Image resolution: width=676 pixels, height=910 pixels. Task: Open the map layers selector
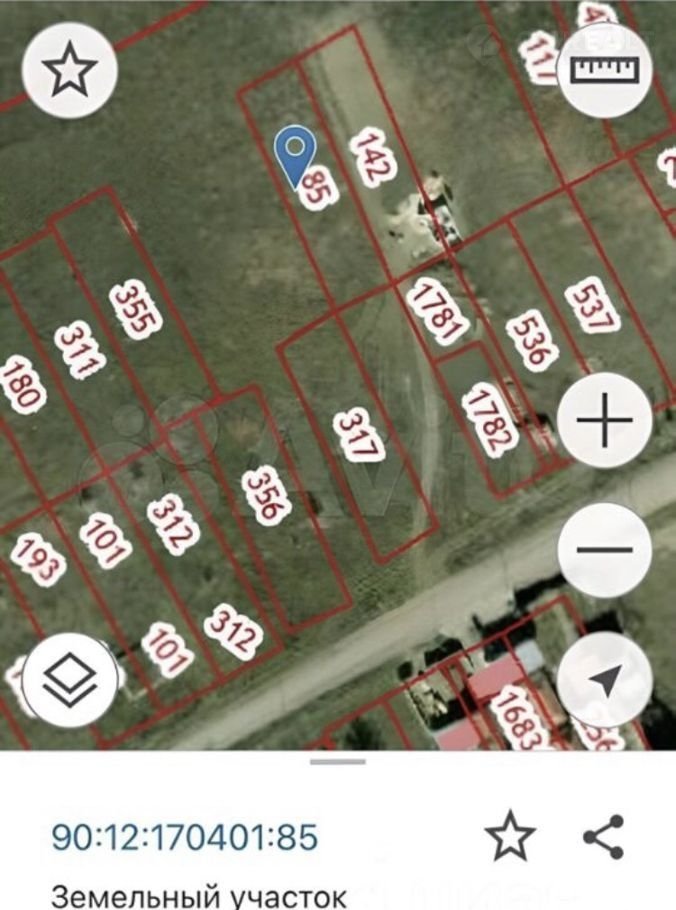click(x=70, y=681)
